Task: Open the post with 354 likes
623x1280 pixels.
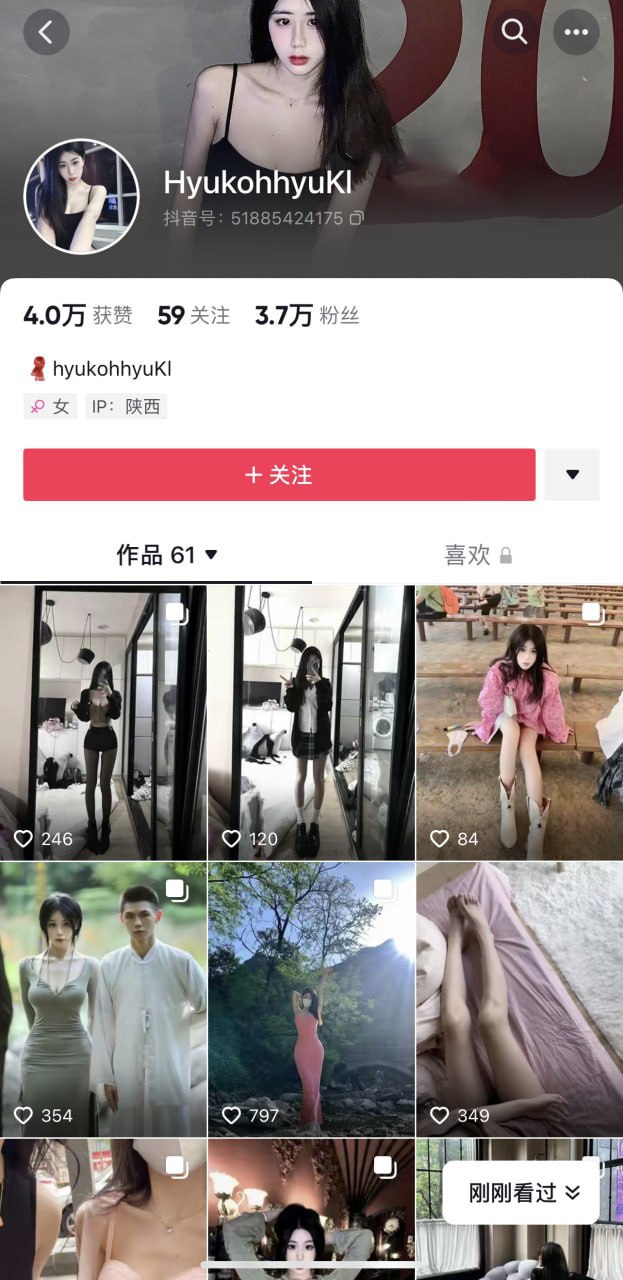Action: [103, 998]
